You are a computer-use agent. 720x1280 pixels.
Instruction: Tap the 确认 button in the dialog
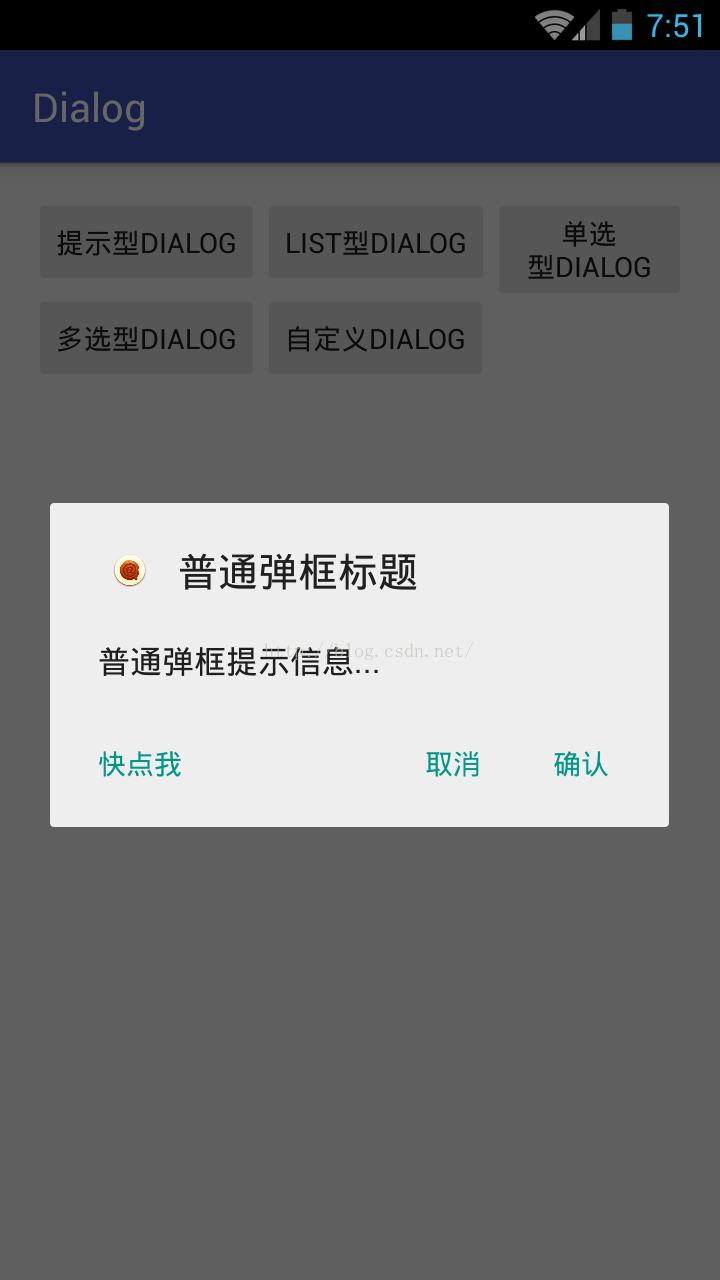[580, 765]
